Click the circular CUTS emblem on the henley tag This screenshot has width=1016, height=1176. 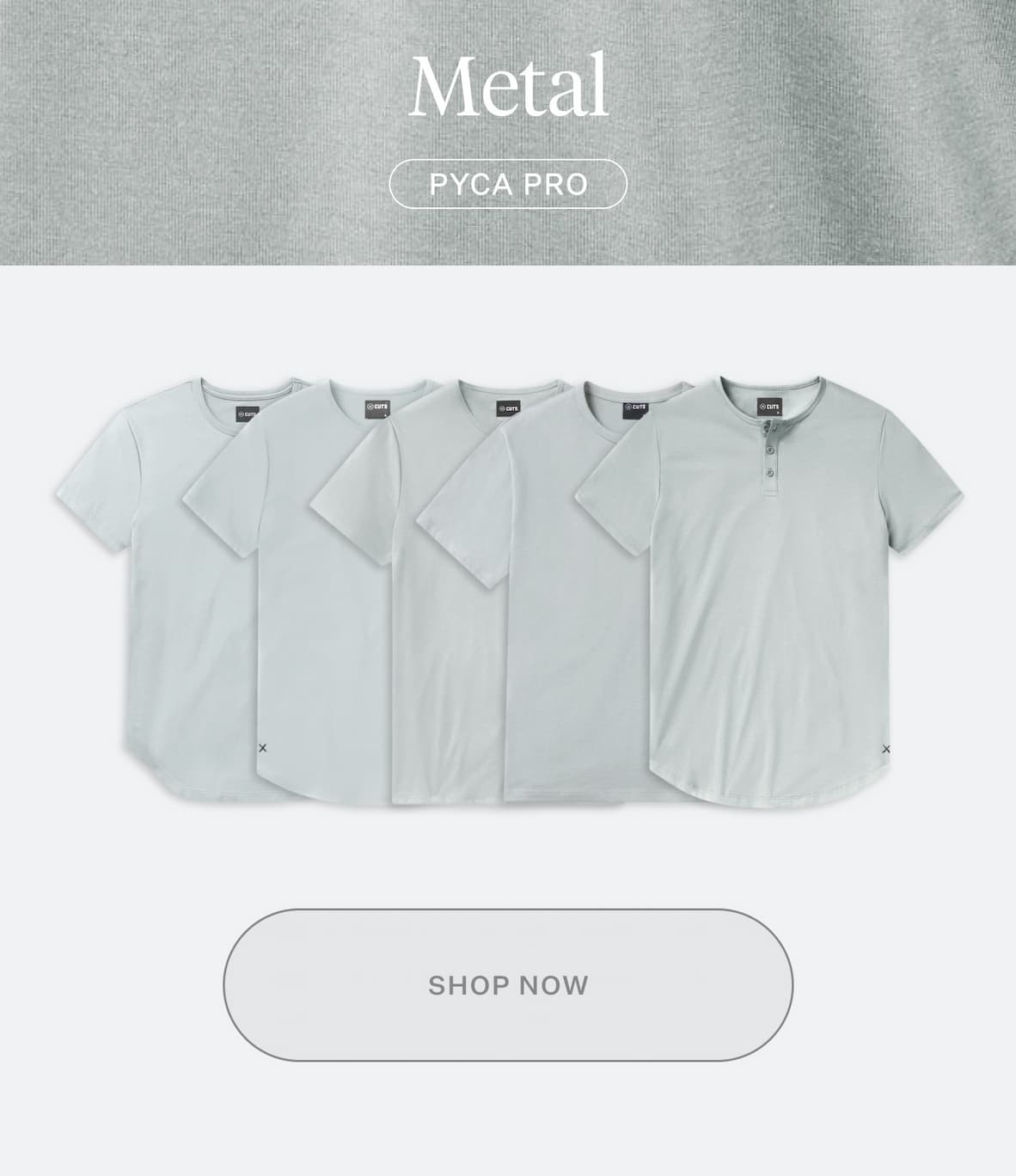(763, 406)
